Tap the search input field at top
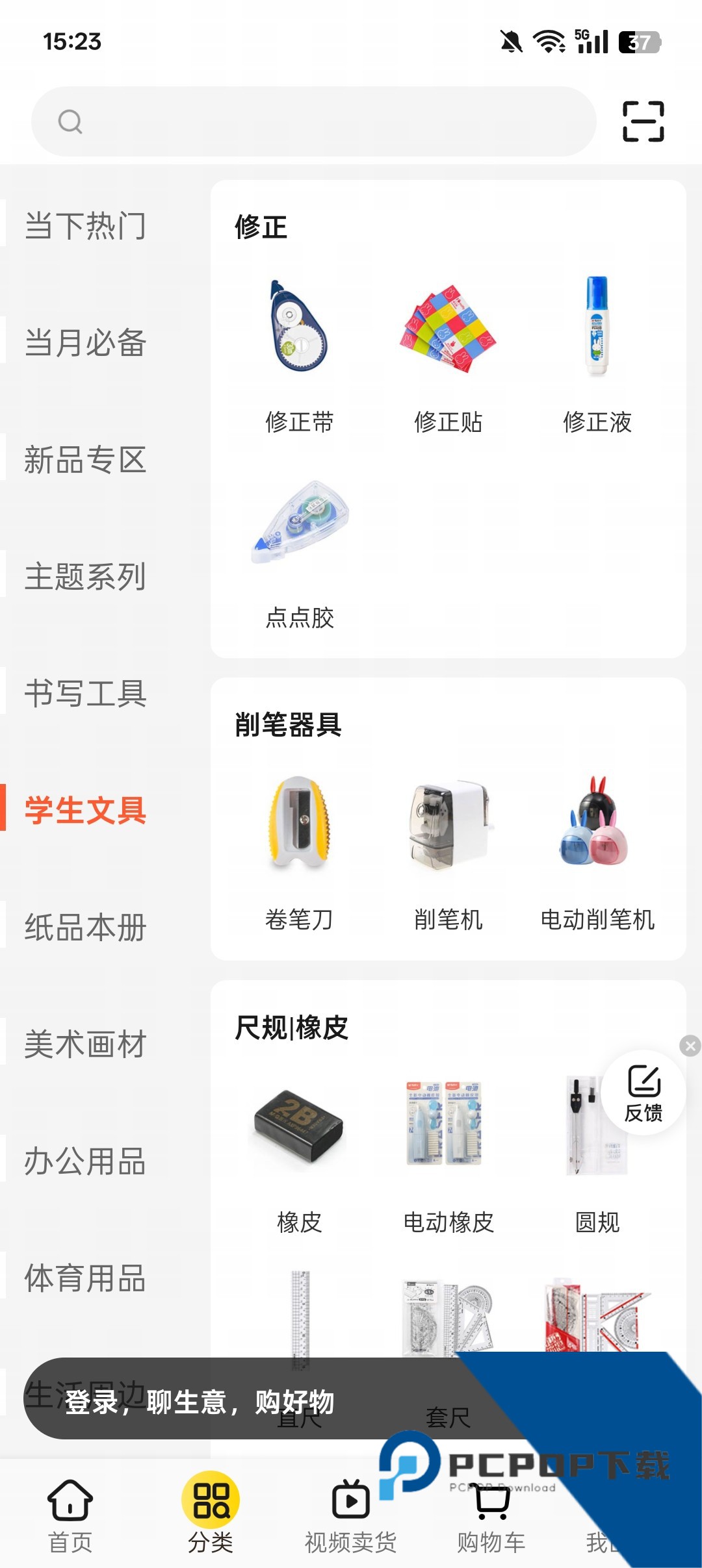This screenshot has height=1568, width=702. 312,121
